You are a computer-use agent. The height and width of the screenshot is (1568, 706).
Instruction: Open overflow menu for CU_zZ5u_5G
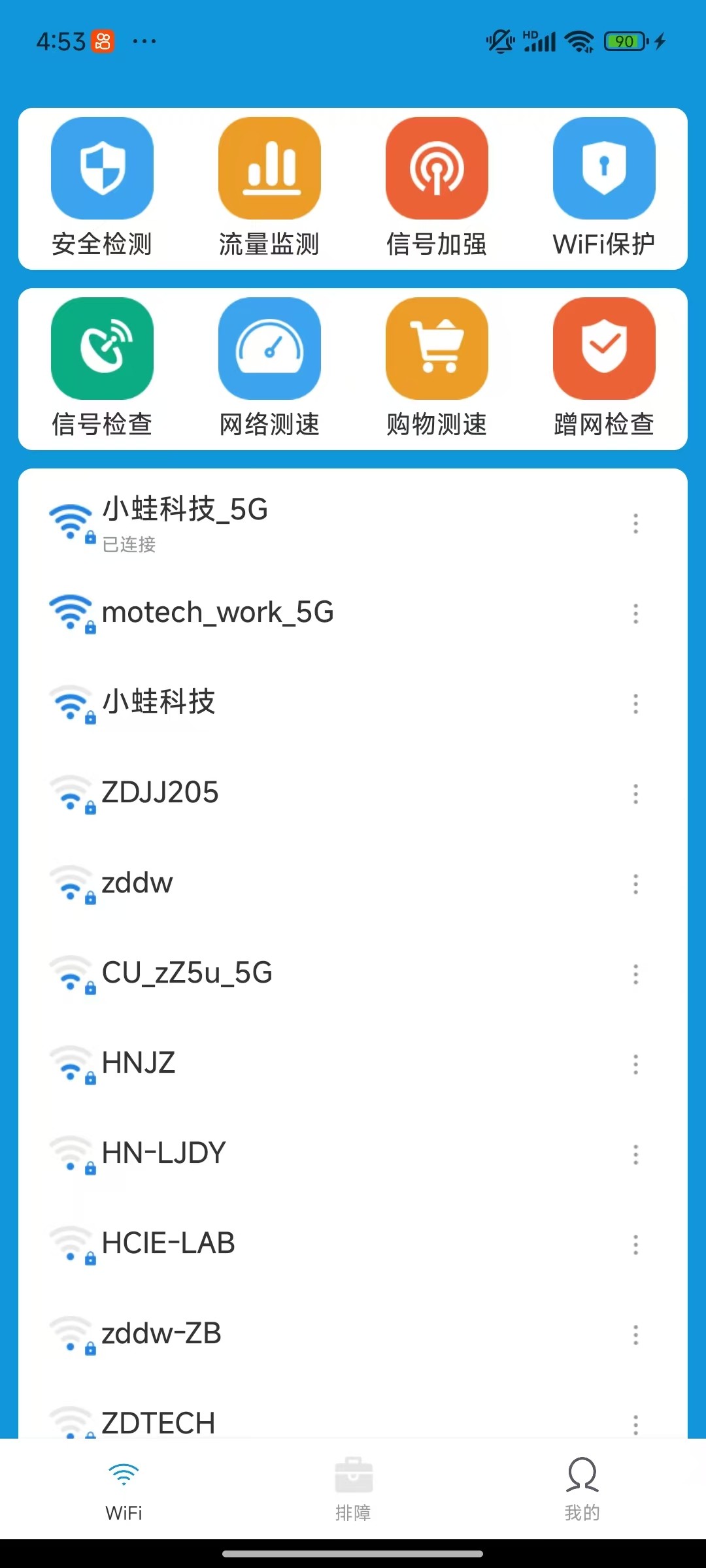pyautogui.click(x=635, y=974)
